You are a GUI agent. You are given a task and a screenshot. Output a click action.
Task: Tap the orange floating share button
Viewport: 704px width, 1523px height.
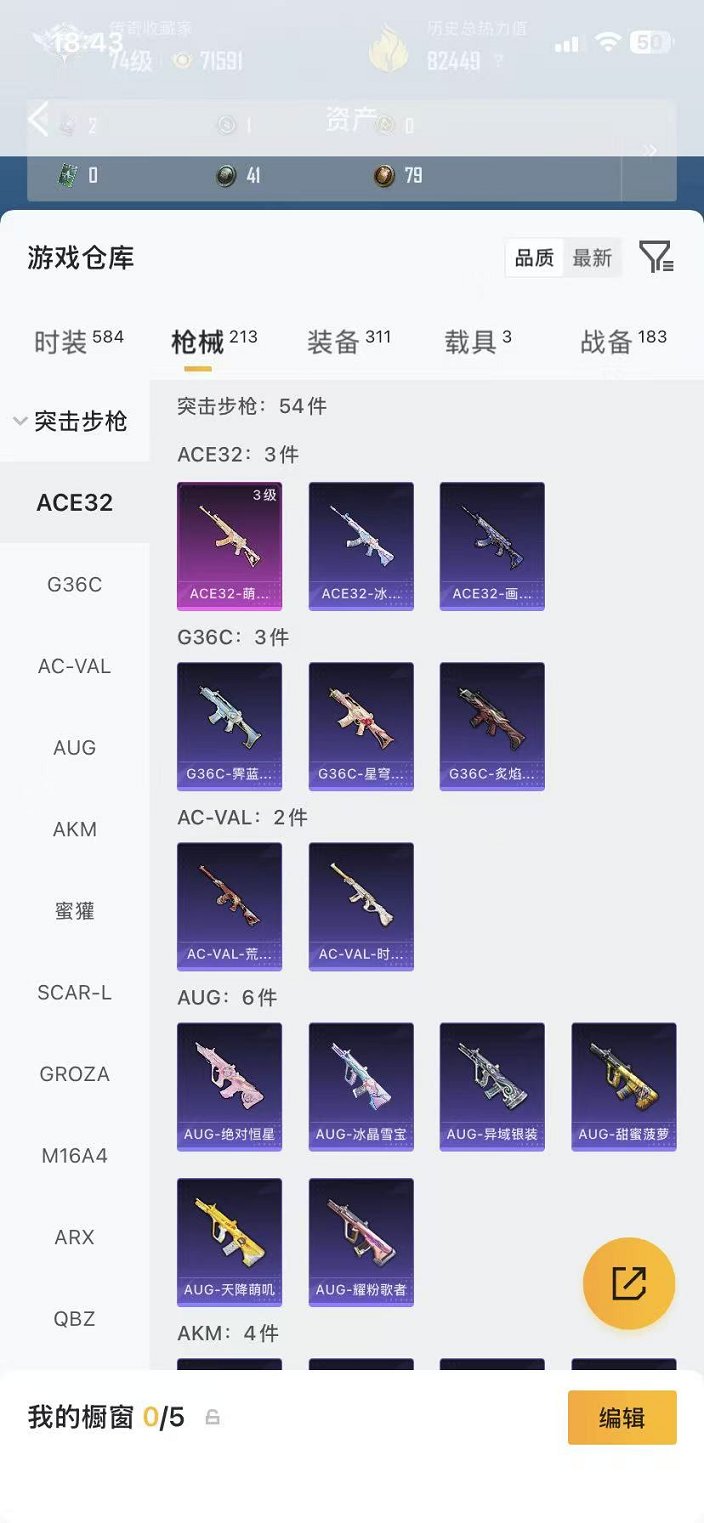[x=629, y=1283]
